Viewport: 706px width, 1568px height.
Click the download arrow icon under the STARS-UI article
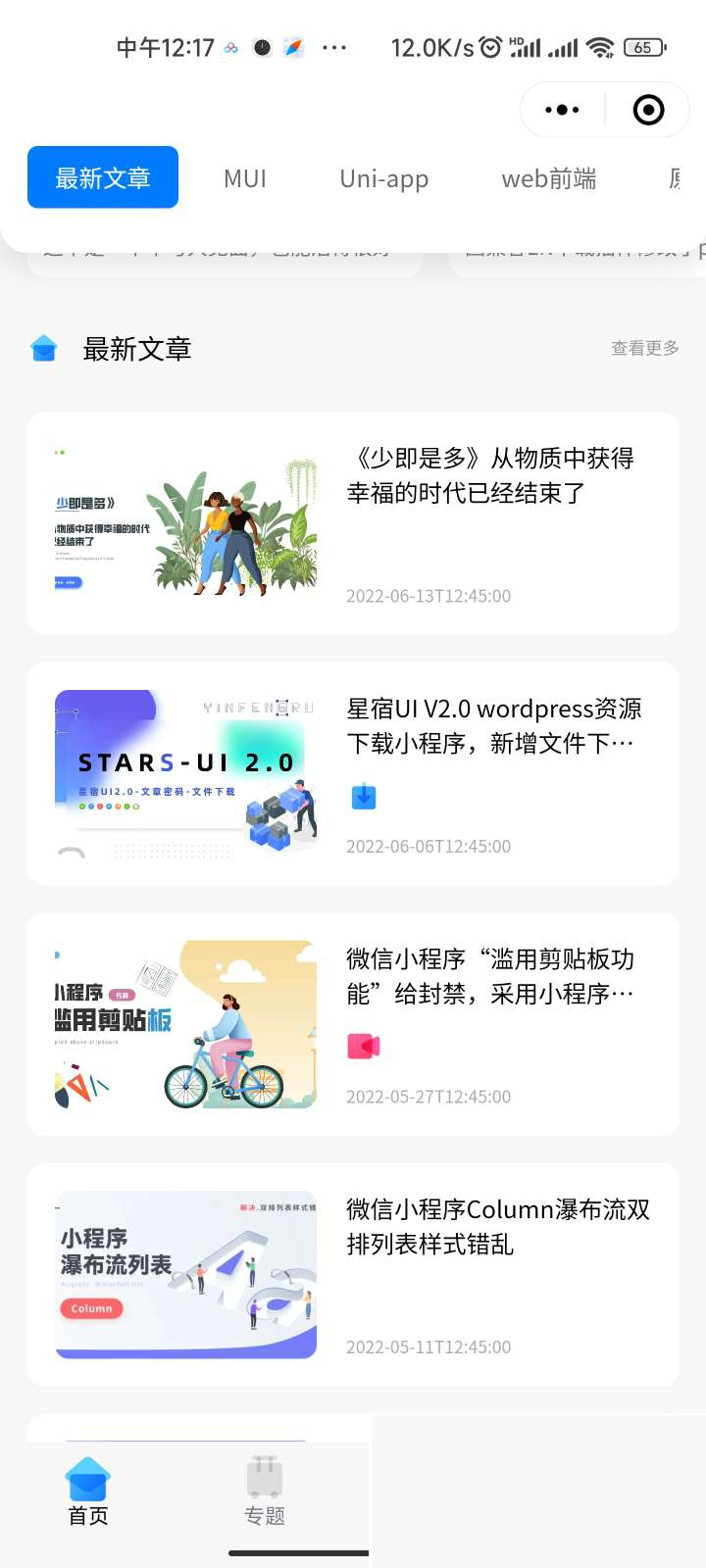point(364,797)
